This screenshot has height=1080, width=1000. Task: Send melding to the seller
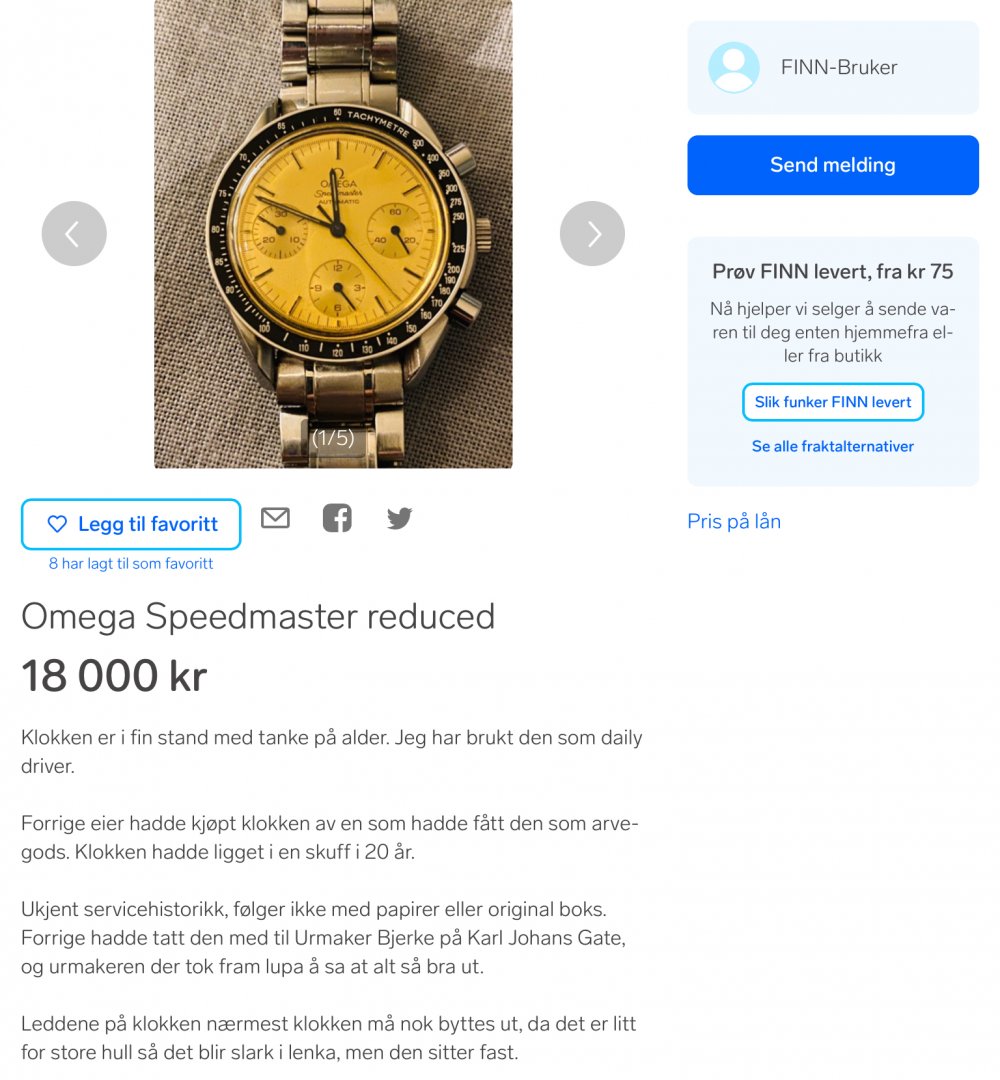coord(832,165)
